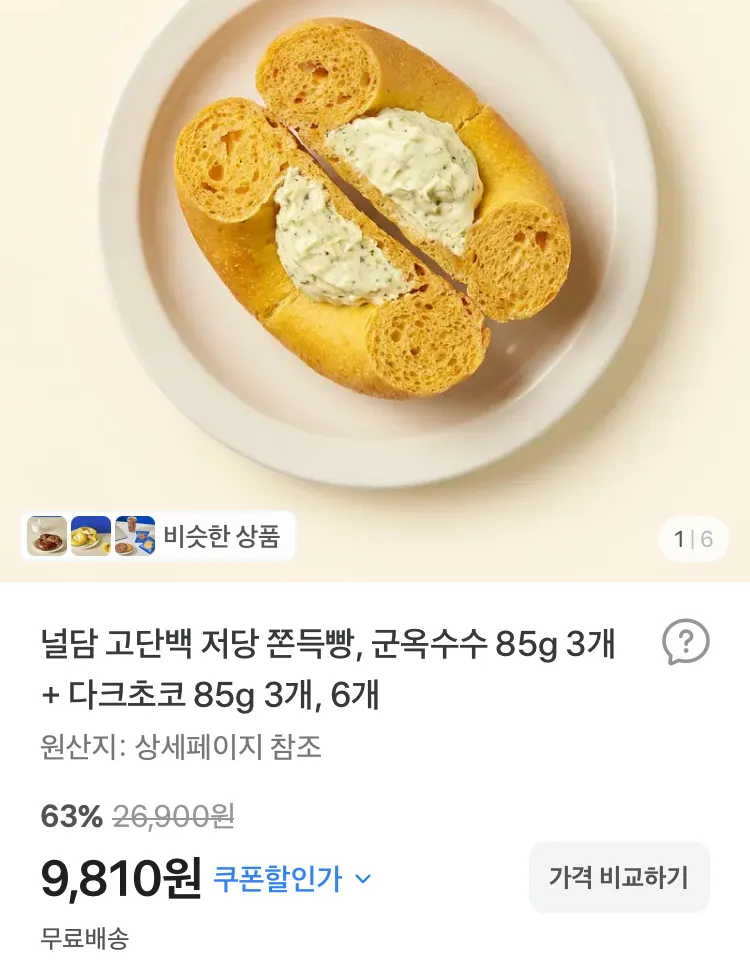Tap the 가격 비교하기 button
This screenshot has width=750, height=968.
tap(619, 877)
